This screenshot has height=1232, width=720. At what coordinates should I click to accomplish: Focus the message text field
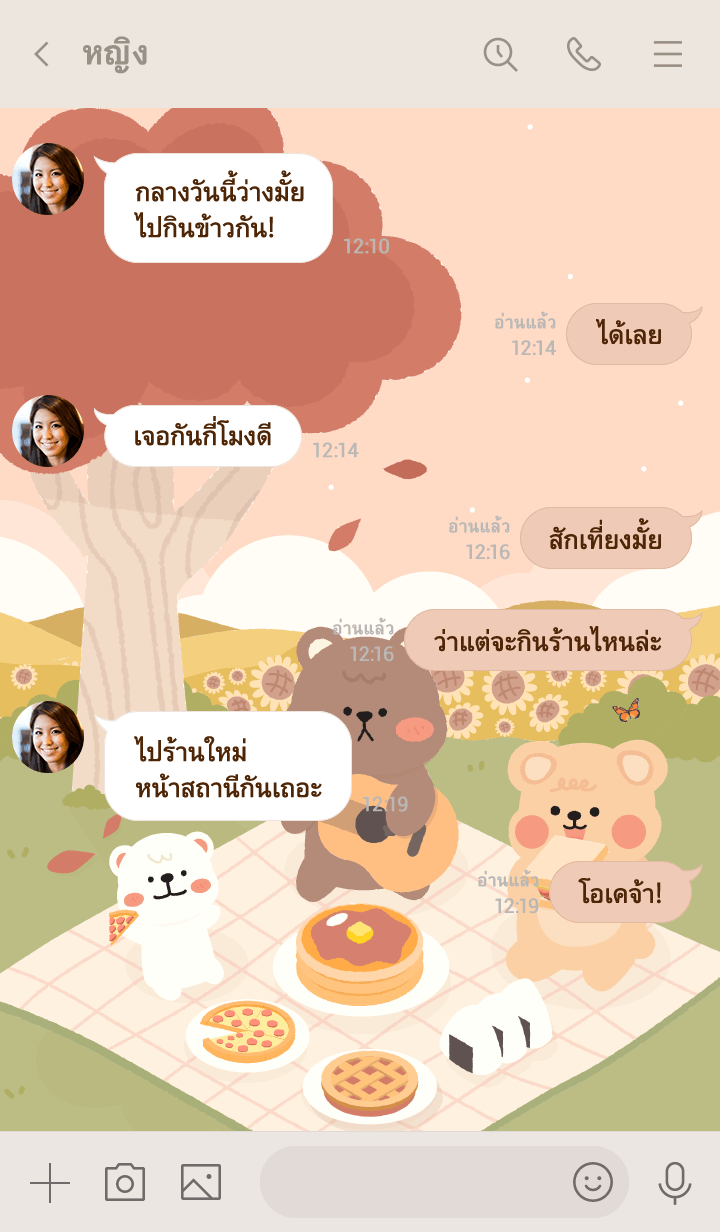coord(410,1183)
